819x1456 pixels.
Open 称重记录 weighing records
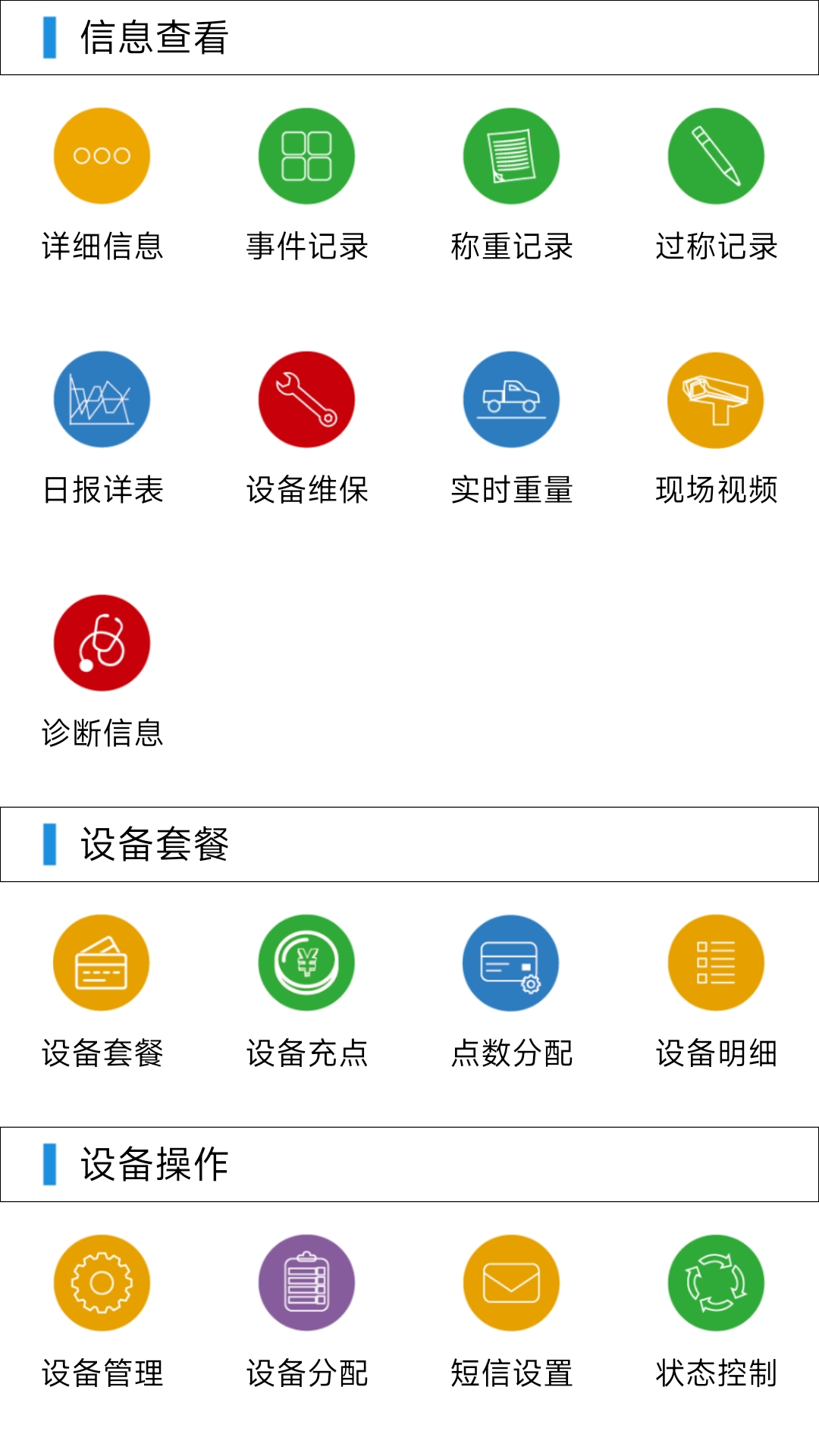click(510, 155)
